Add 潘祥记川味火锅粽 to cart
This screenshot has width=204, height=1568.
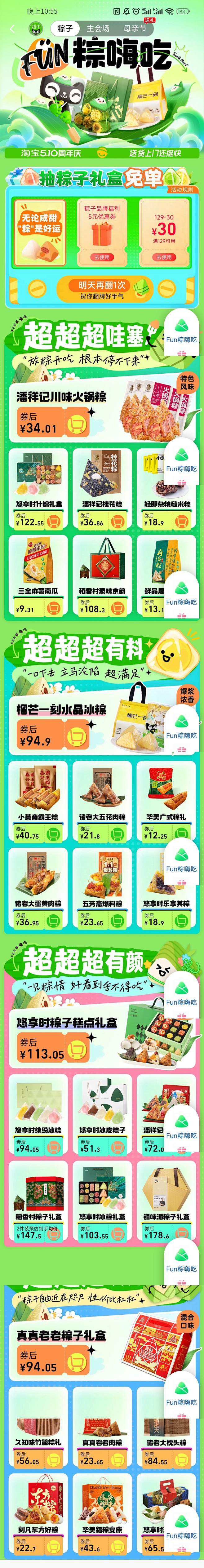point(76,424)
